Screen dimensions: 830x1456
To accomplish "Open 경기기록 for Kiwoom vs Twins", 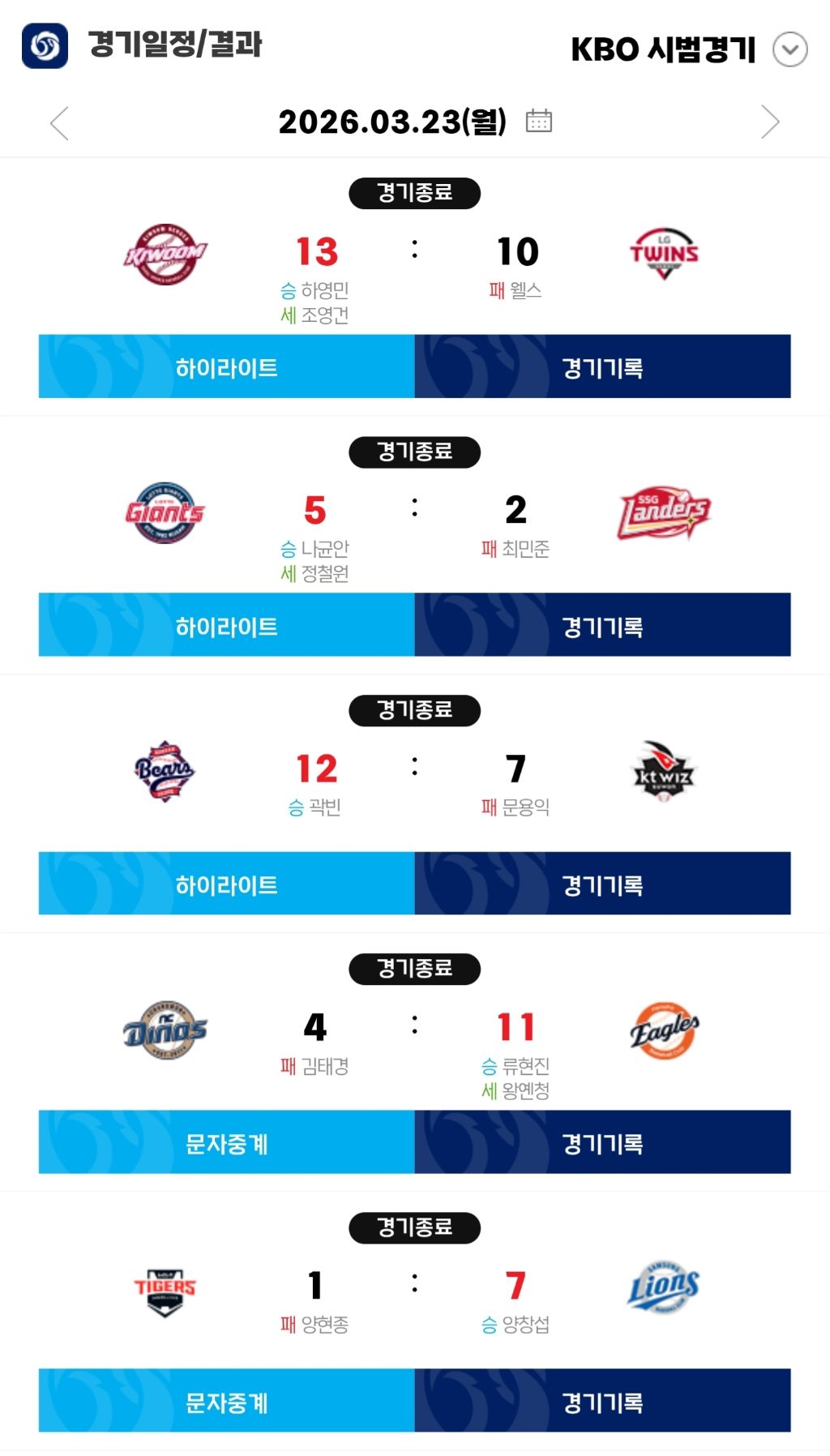I will [x=603, y=366].
